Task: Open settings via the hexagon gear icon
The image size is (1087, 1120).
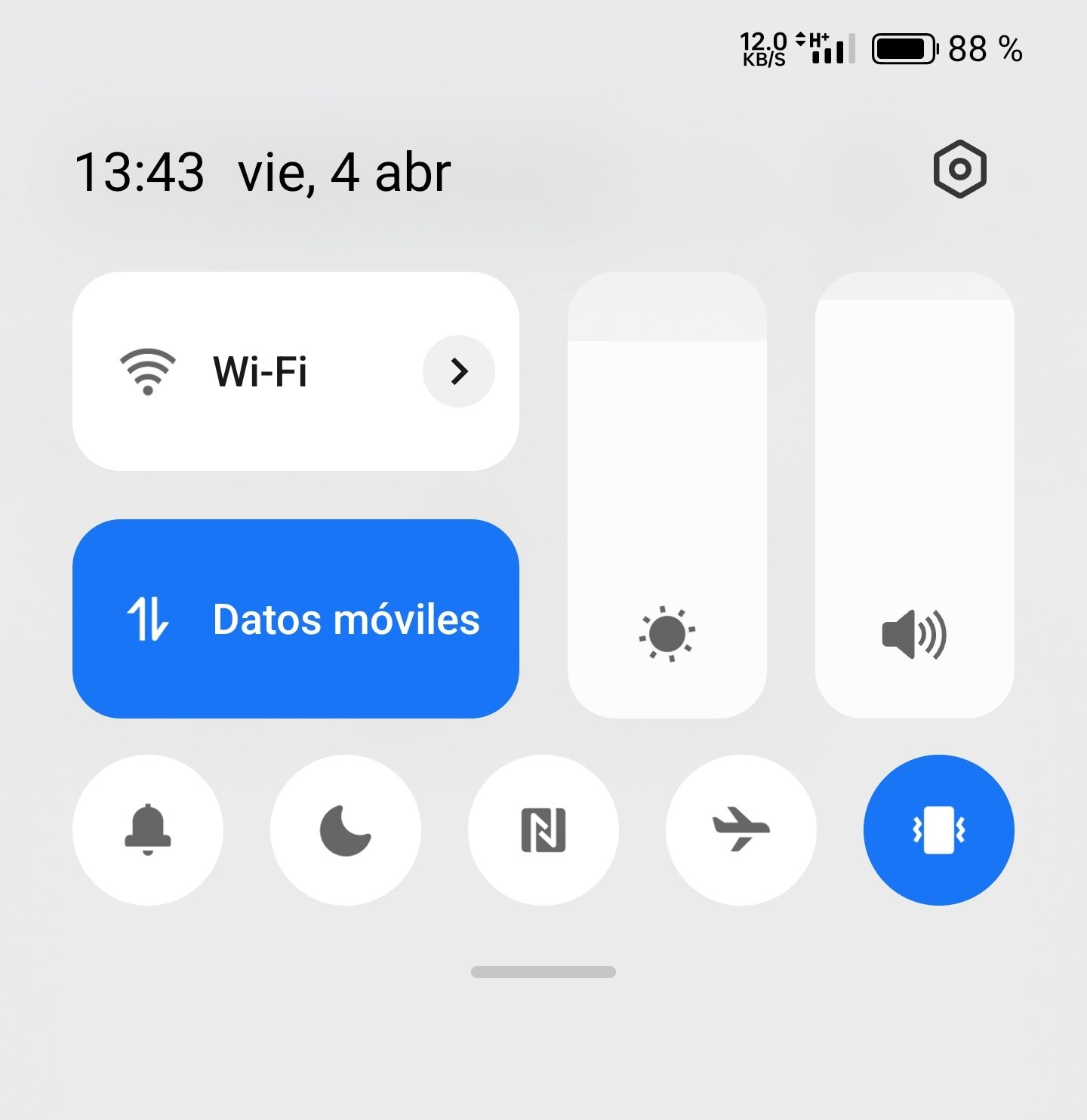Action: pos(959,169)
